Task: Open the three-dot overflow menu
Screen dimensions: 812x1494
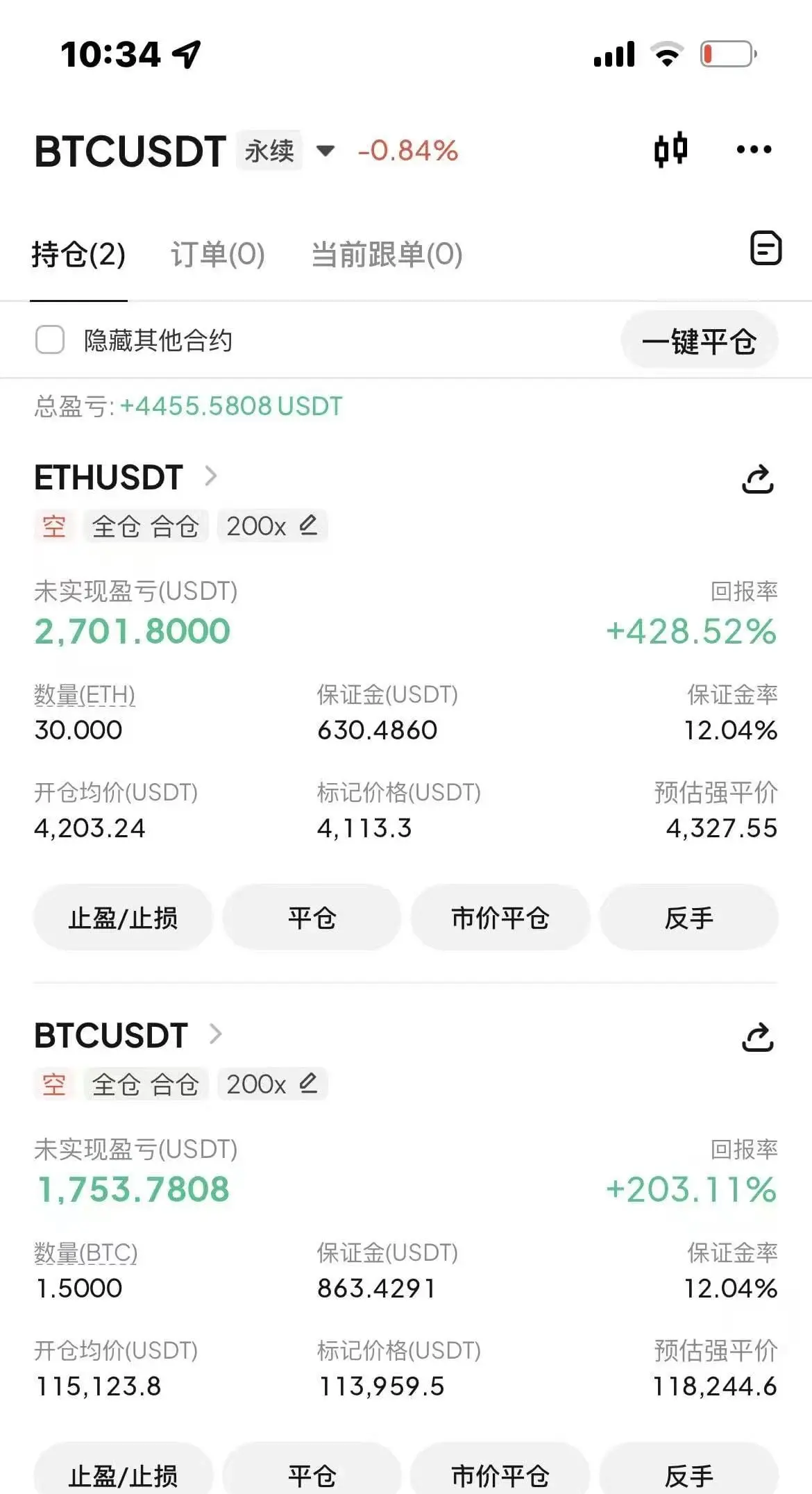Action: pyautogui.click(x=754, y=149)
